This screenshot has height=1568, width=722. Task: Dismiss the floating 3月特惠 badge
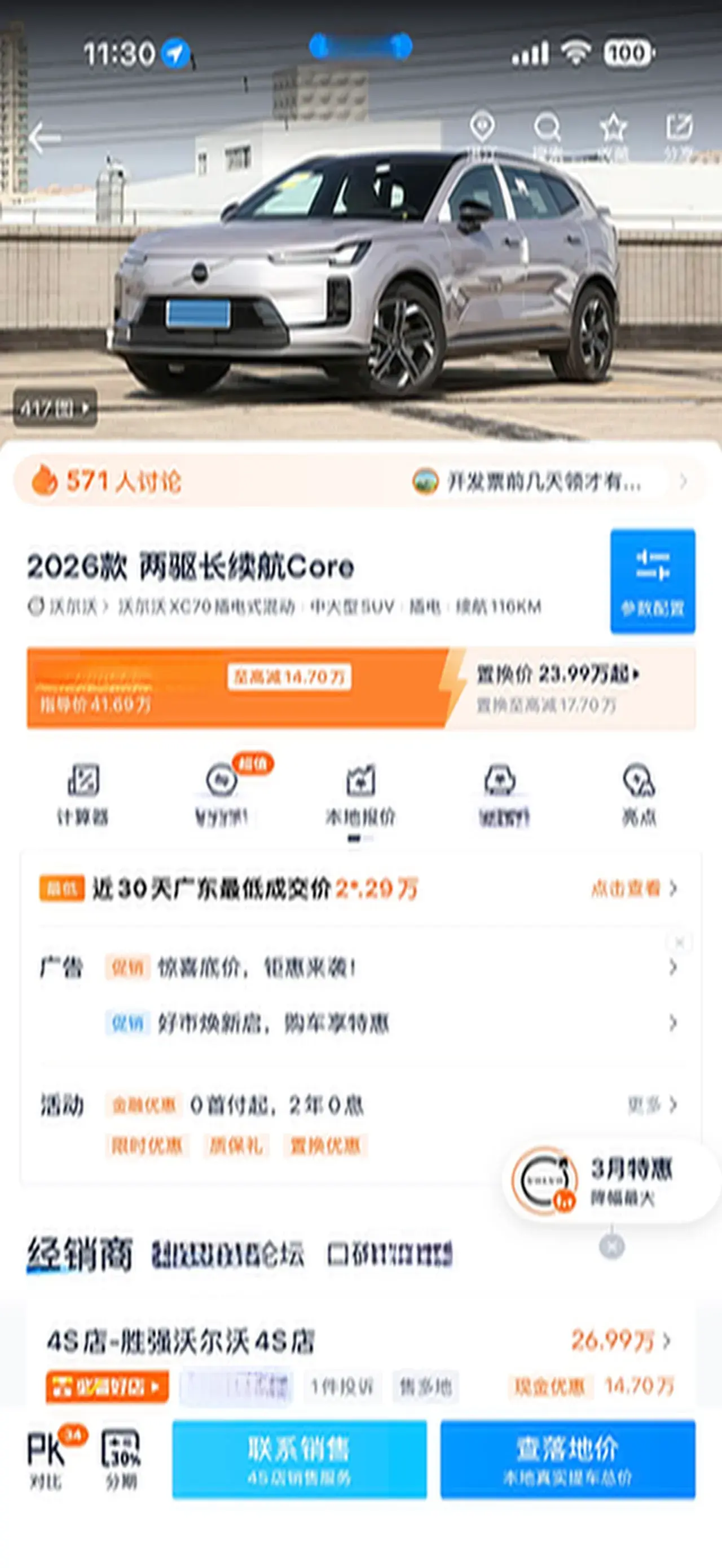(x=612, y=1247)
